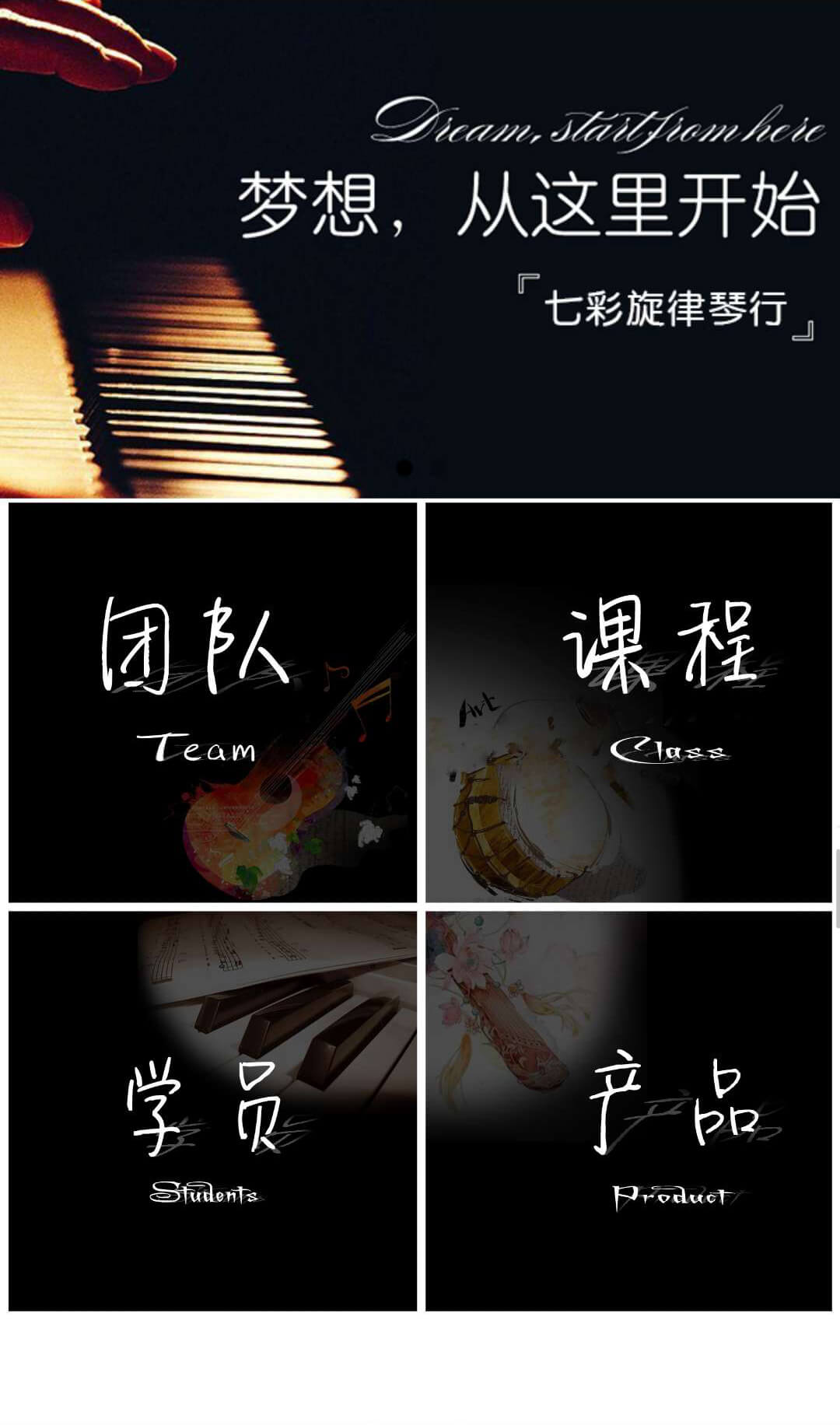Open the 课程 Class tile
This screenshot has height=1425, width=840.
tap(628, 702)
